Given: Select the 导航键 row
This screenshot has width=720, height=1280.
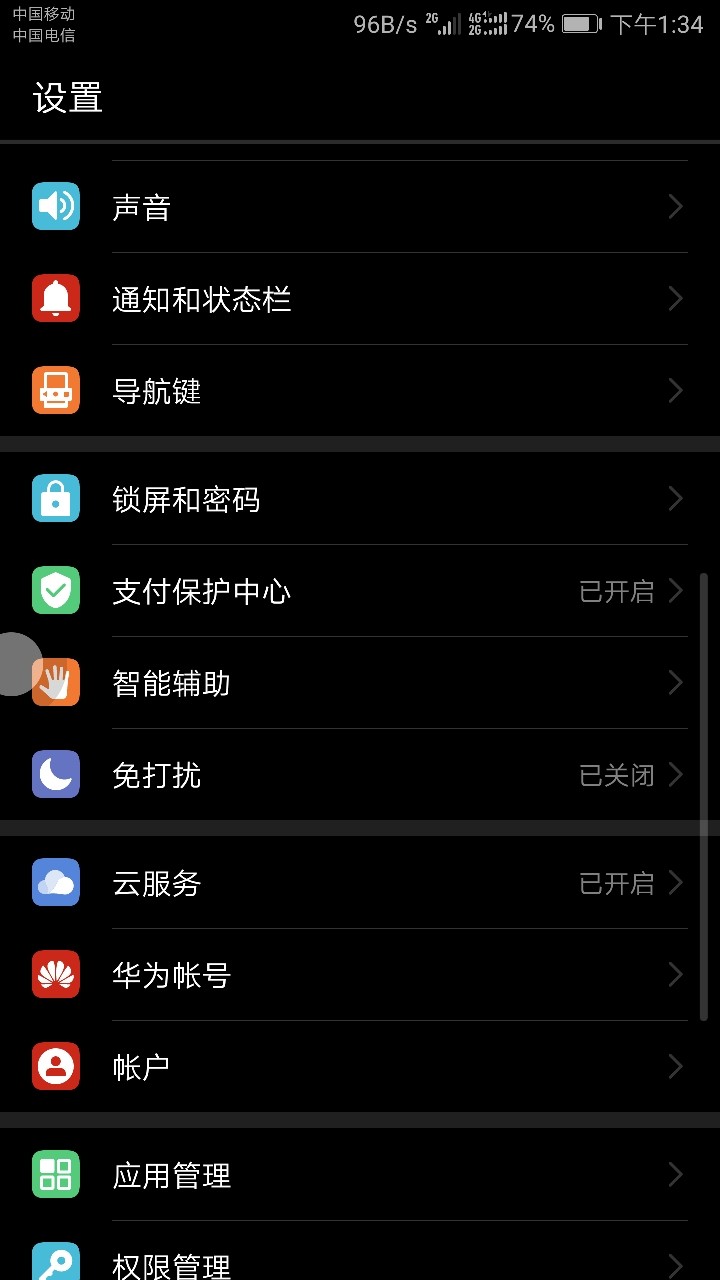Looking at the screenshot, I should pos(360,391).
